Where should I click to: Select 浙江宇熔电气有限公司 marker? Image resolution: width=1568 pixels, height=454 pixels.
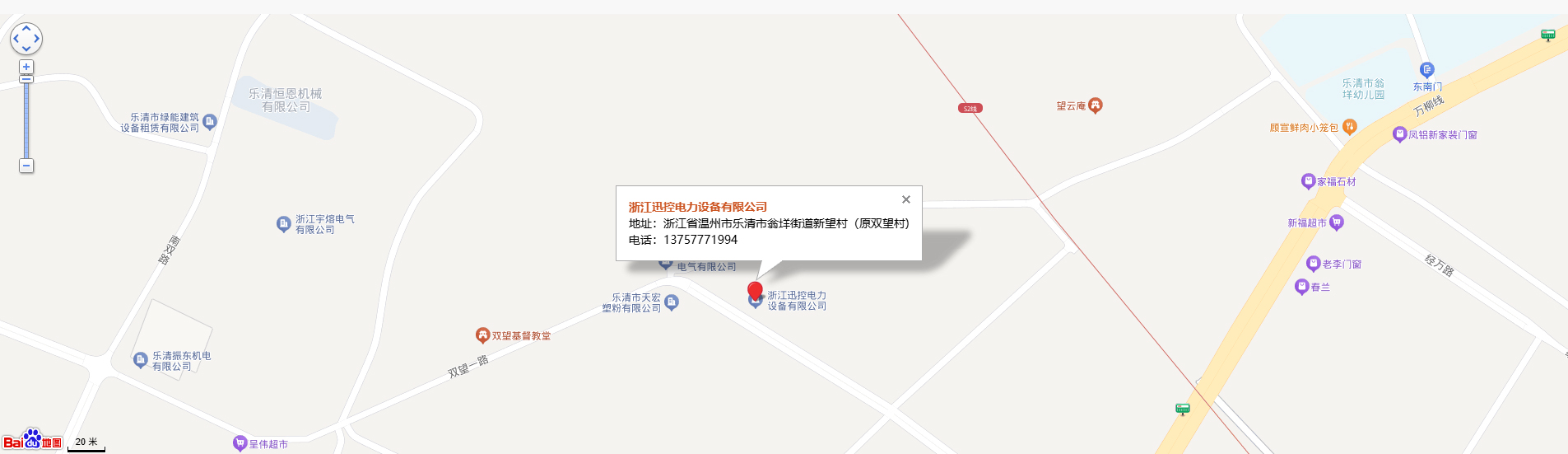284,224
